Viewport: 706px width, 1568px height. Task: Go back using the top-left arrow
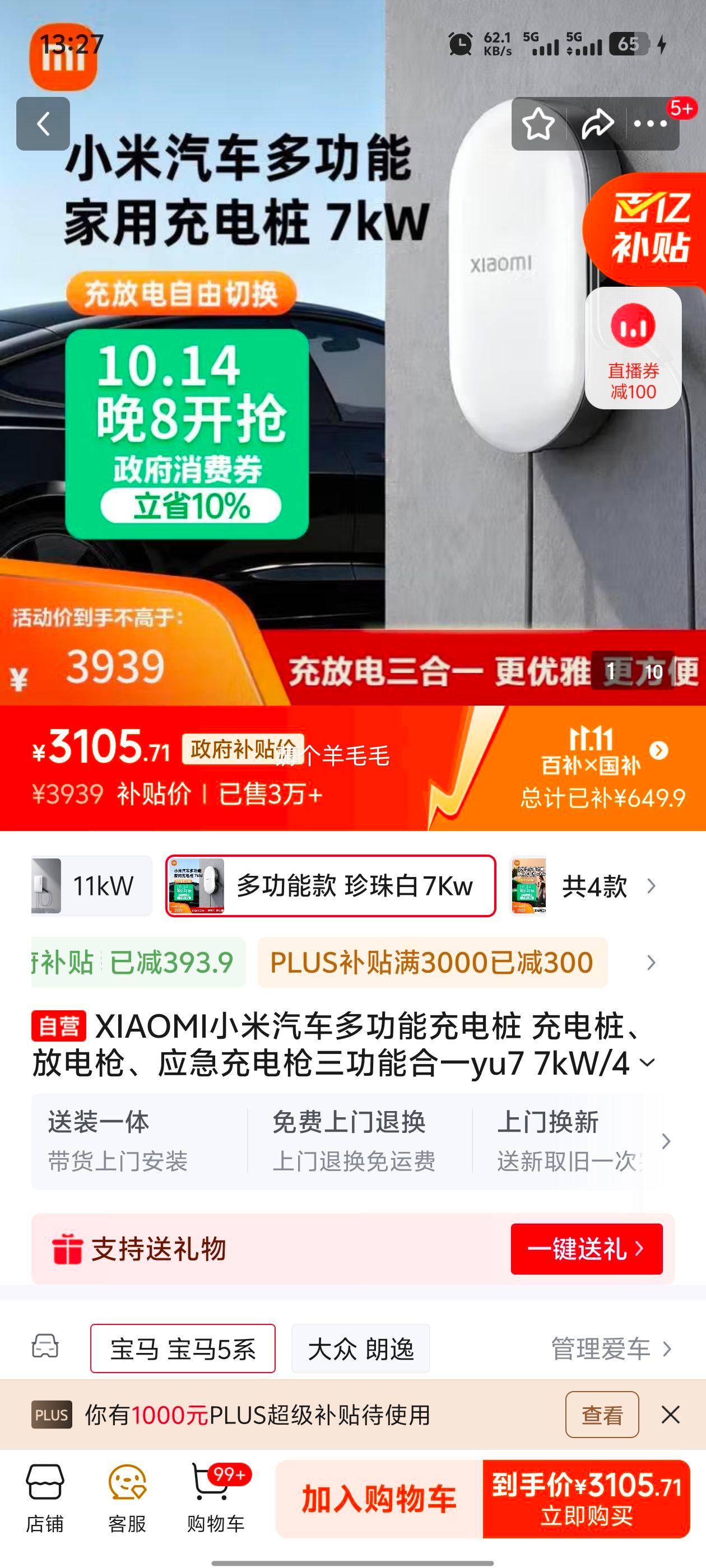coord(43,124)
